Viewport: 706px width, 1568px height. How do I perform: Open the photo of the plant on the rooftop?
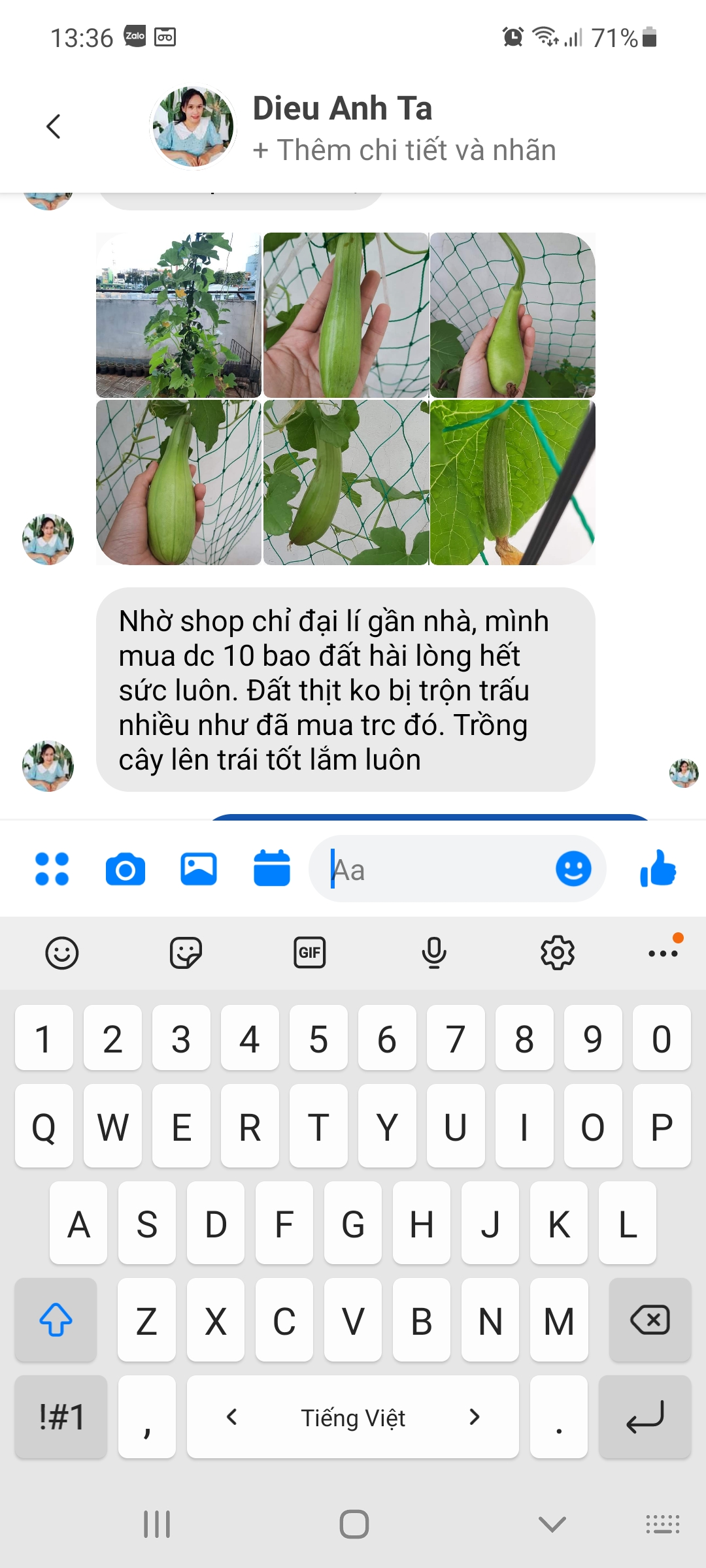tap(178, 315)
